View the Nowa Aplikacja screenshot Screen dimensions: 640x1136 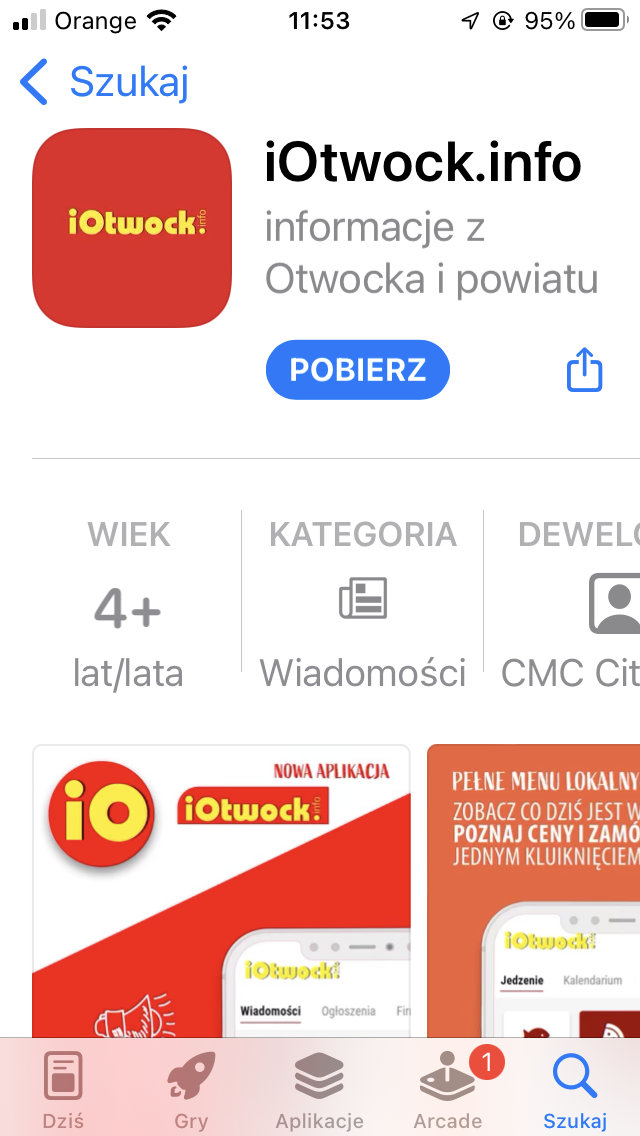[x=221, y=890]
